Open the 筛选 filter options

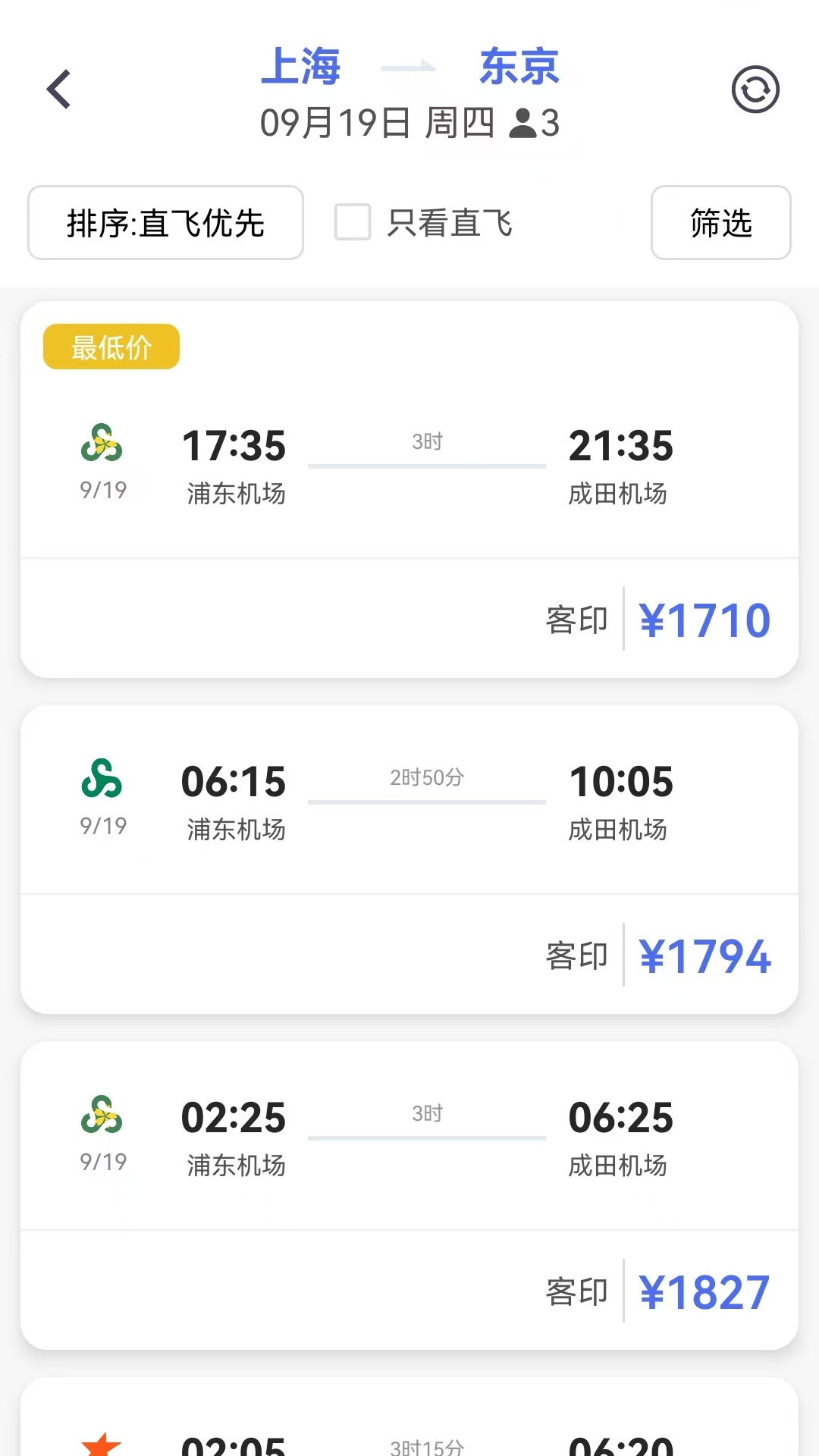720,223
